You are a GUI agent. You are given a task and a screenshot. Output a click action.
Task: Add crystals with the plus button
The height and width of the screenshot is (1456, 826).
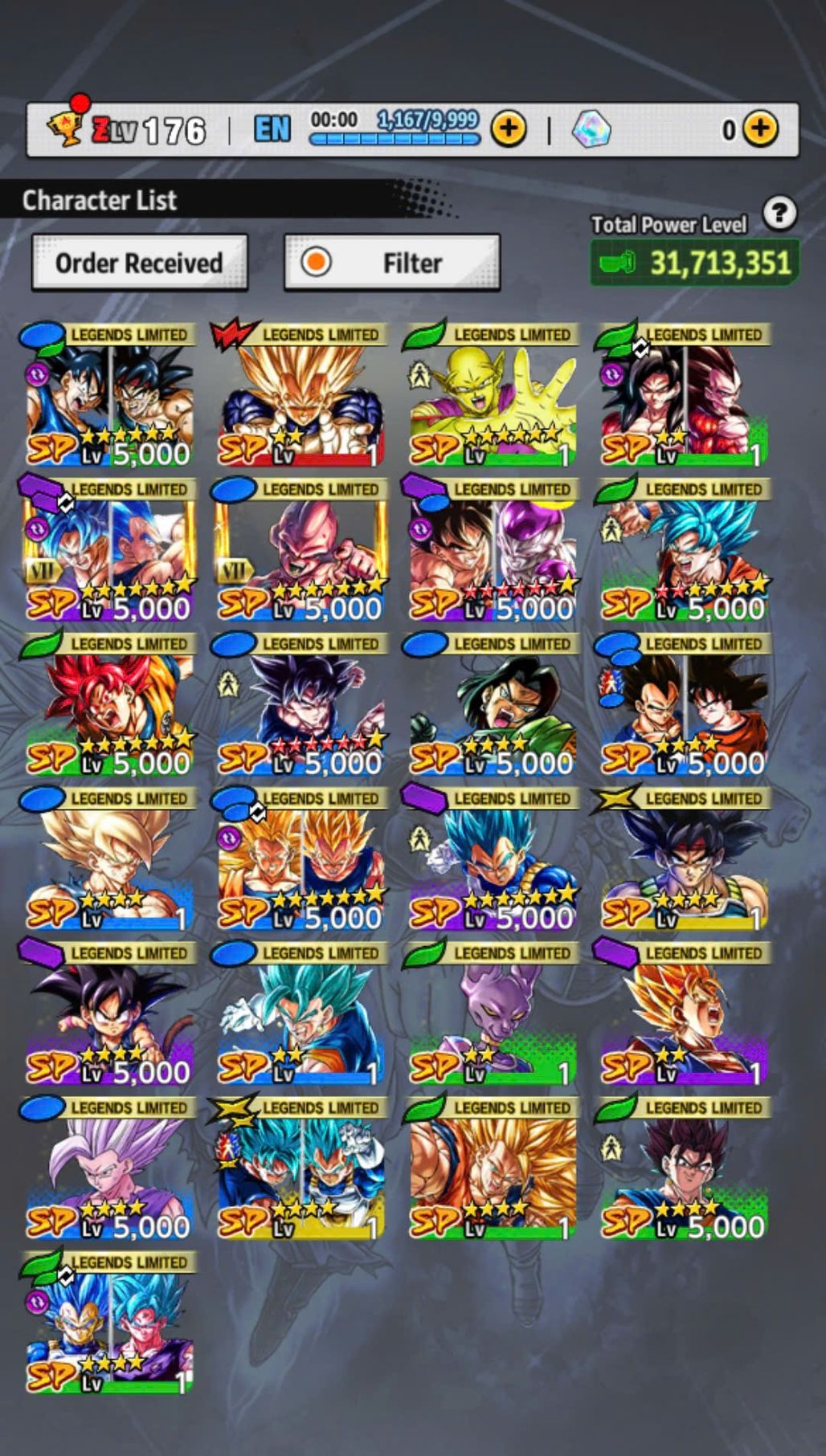tap(760, 128)
